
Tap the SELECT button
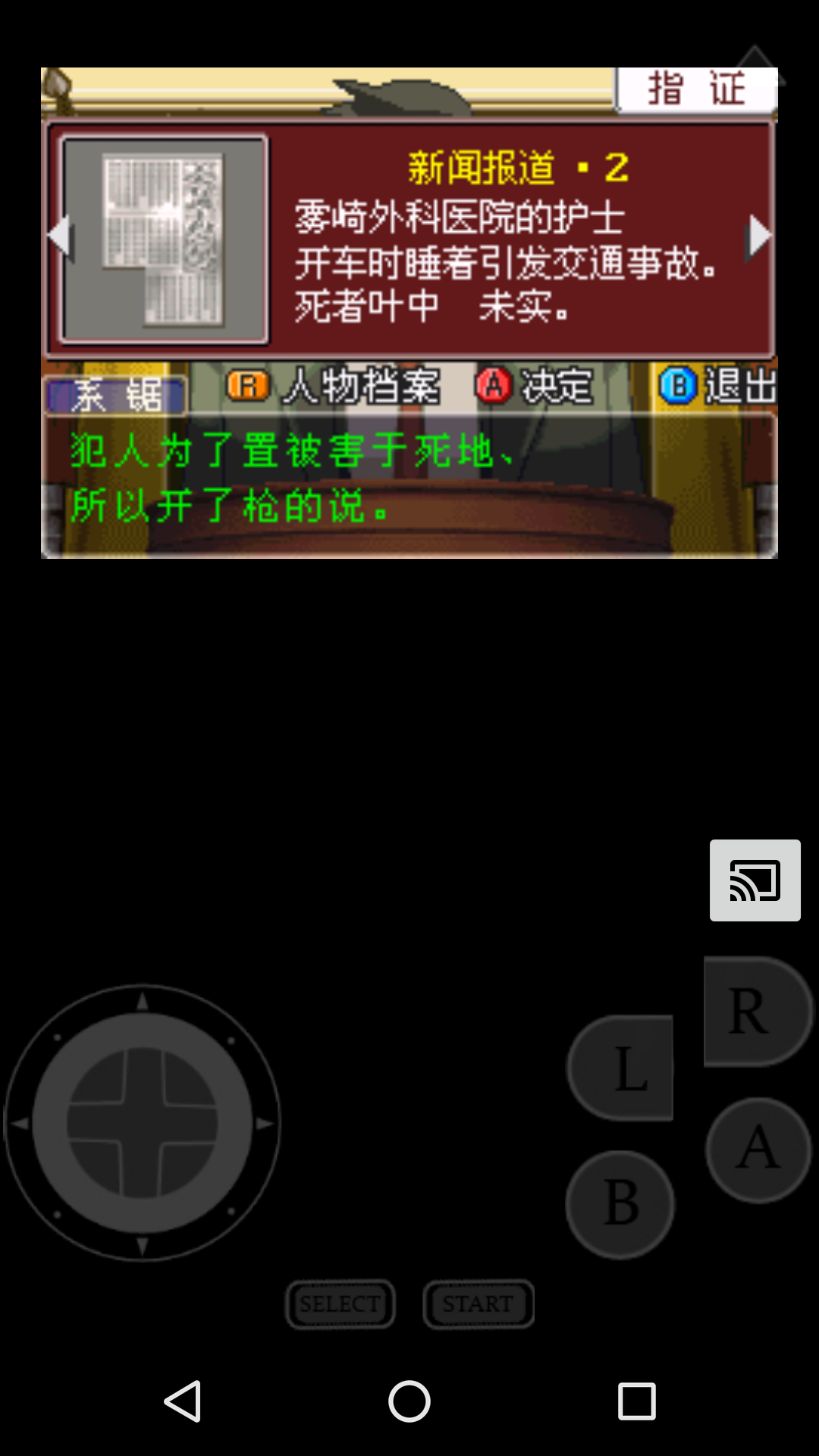click(x=340, y=1304)
